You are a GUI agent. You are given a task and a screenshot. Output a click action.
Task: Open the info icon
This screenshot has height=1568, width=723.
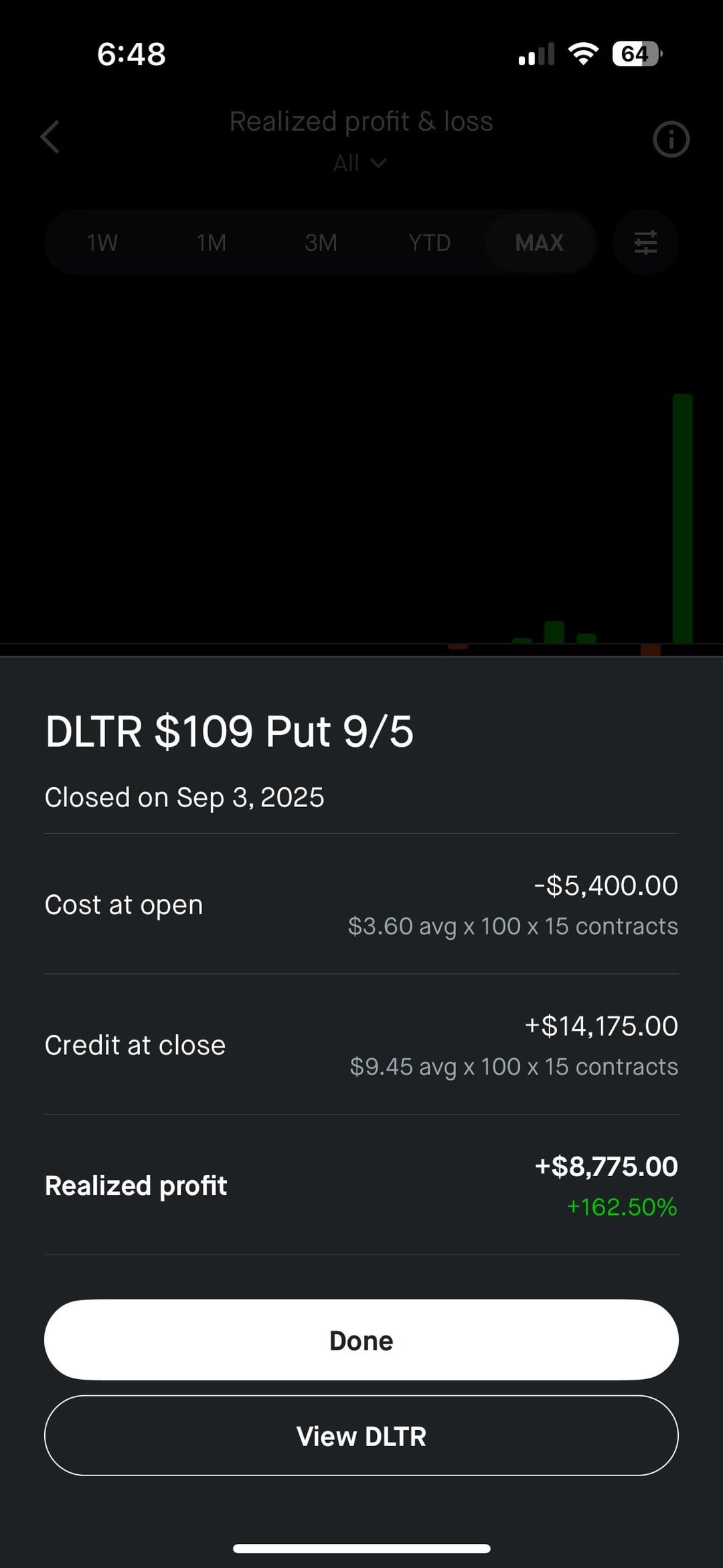(671, 139)
